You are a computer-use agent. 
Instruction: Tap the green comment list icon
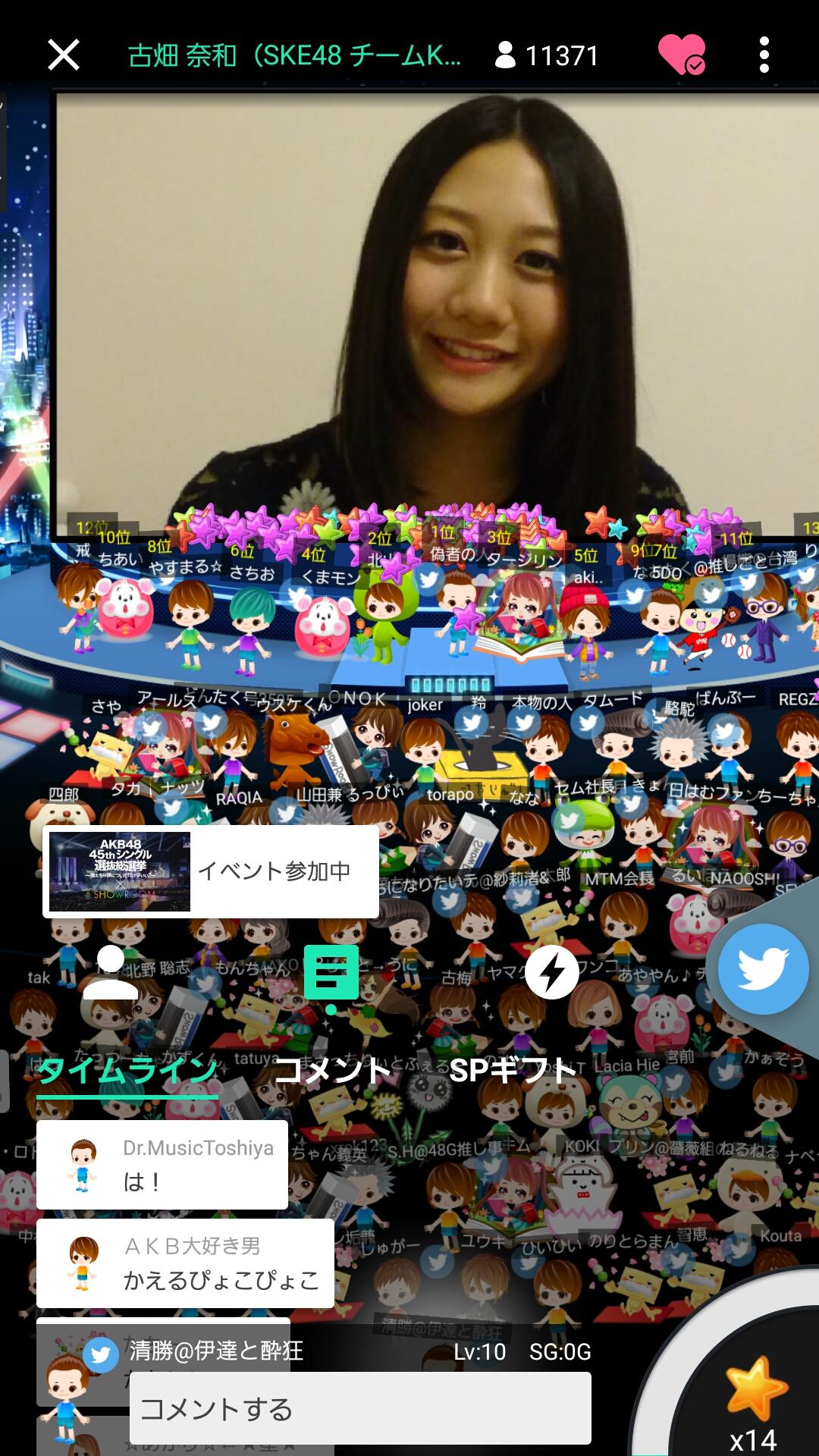pyautogui.click(x=331, y=973)
